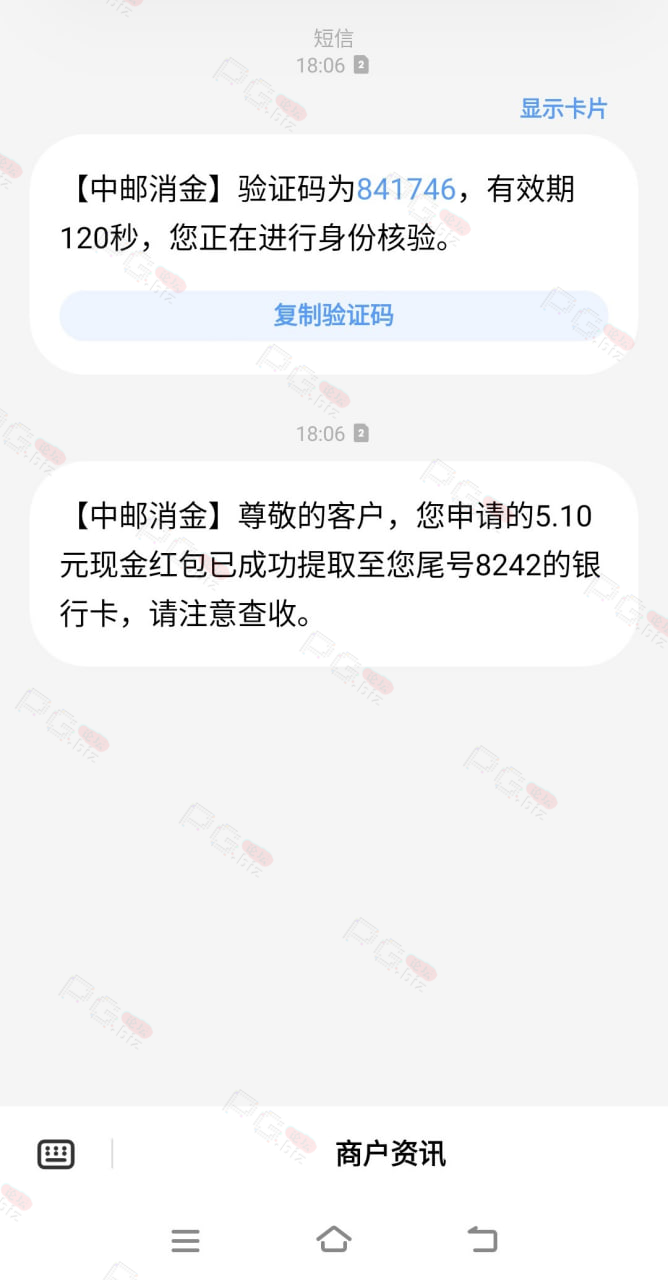
Task: Open recent apps from navigation bar
Action: tap(185, 1240)
